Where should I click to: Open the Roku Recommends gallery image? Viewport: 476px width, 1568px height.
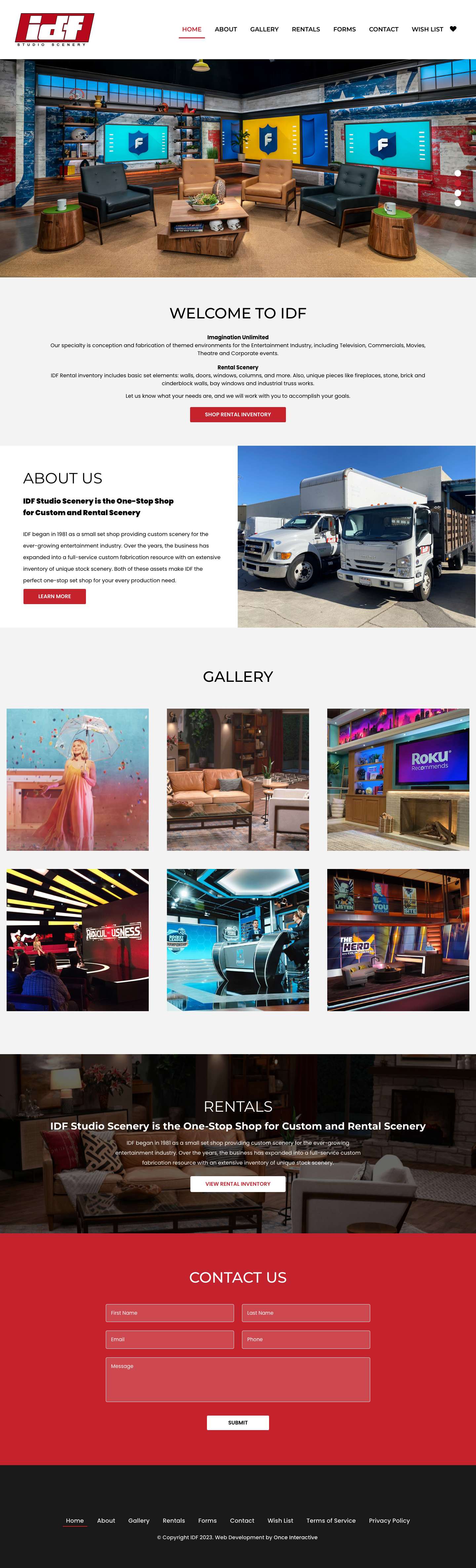[x=398, y=779]
